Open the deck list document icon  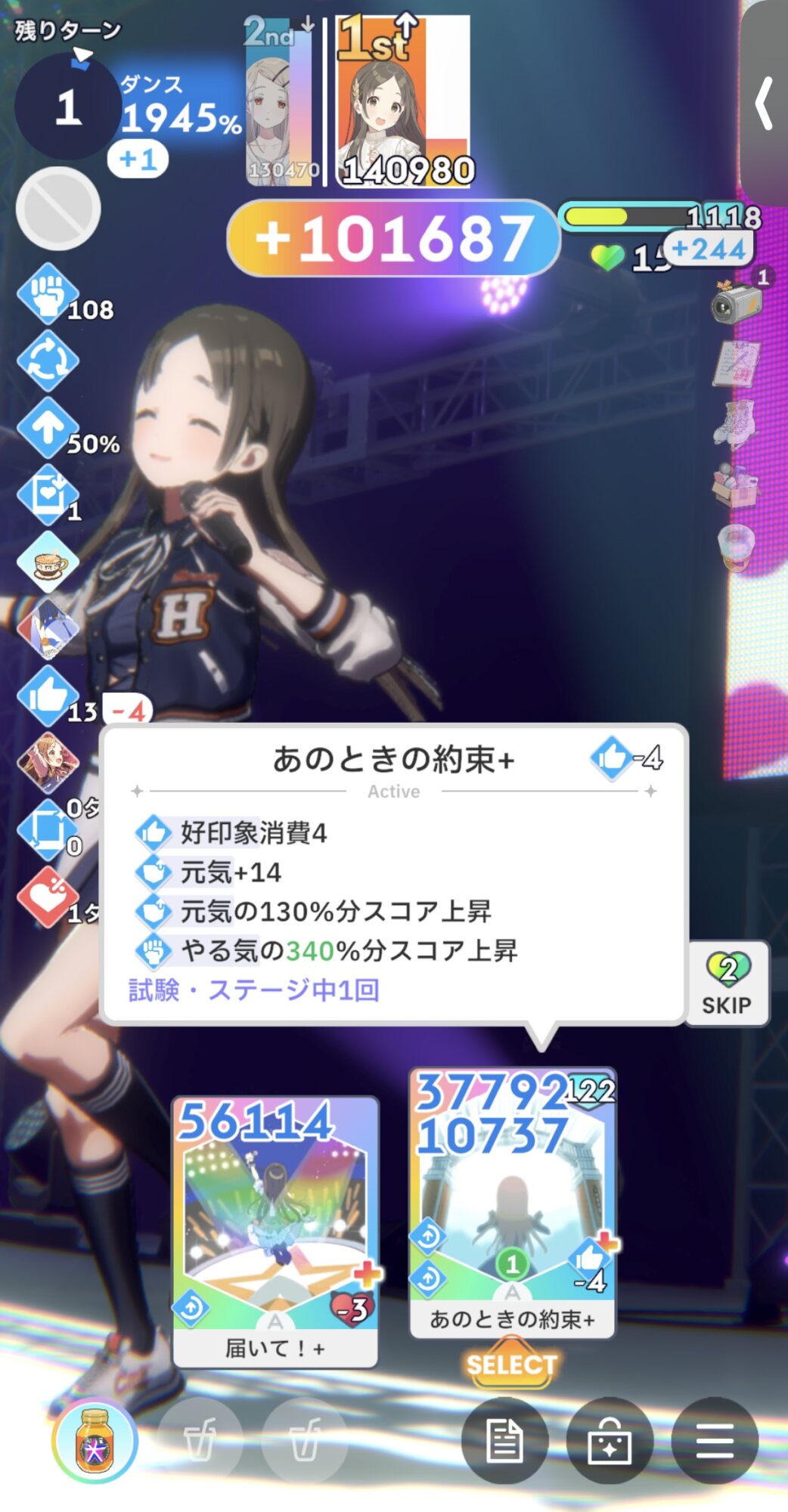(504, 1440)
